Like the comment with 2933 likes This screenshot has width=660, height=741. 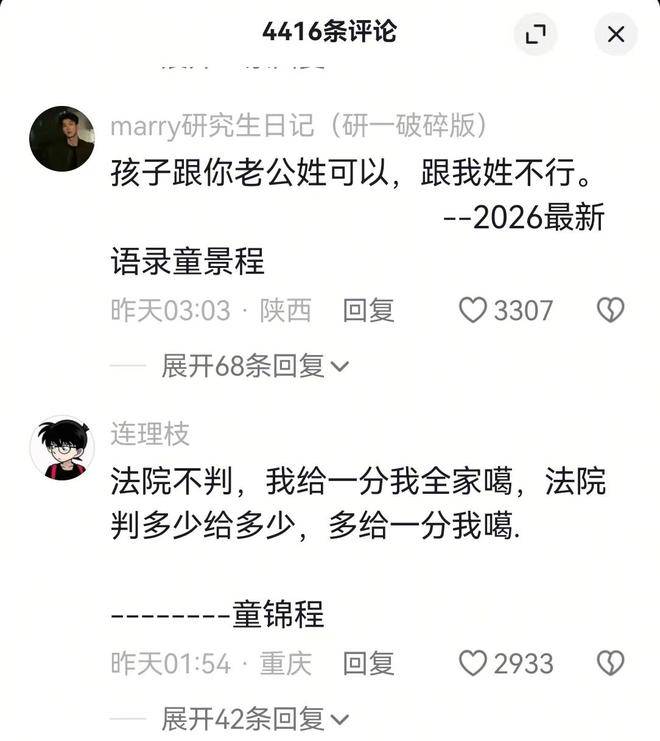tap(473, 663)
